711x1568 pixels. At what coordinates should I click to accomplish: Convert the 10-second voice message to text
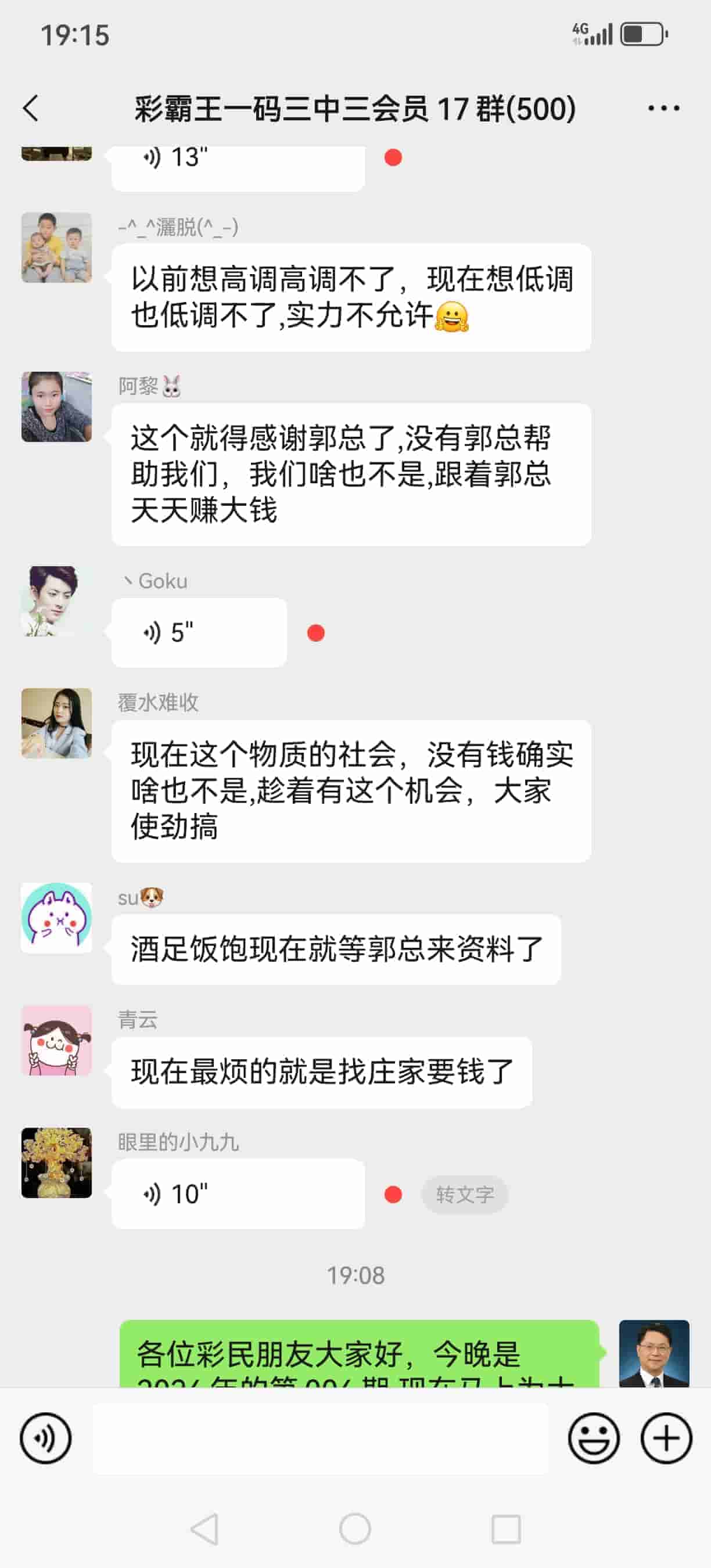(x=465, y=1194)
